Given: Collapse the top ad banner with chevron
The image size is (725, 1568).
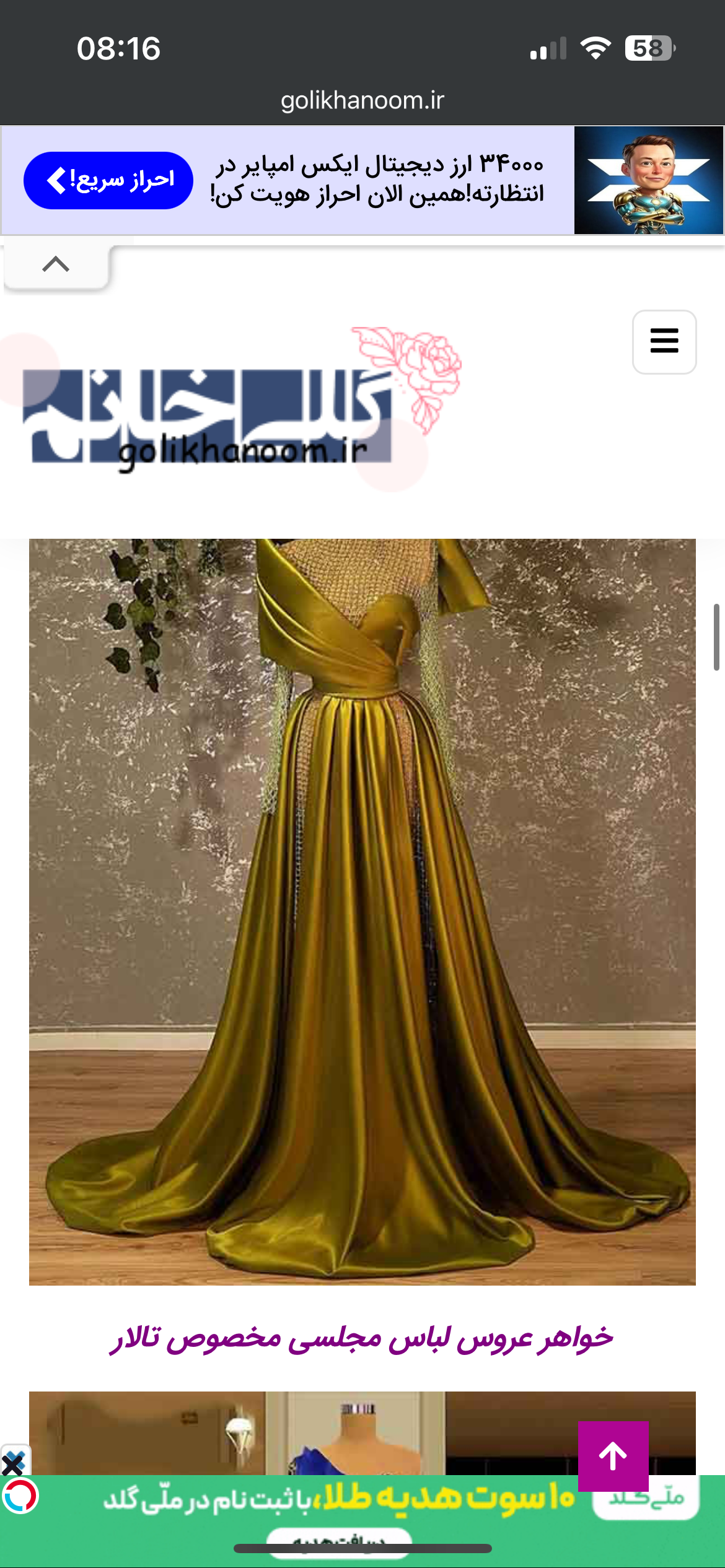Looking at the screenshot, I should (x=56, y=265).
